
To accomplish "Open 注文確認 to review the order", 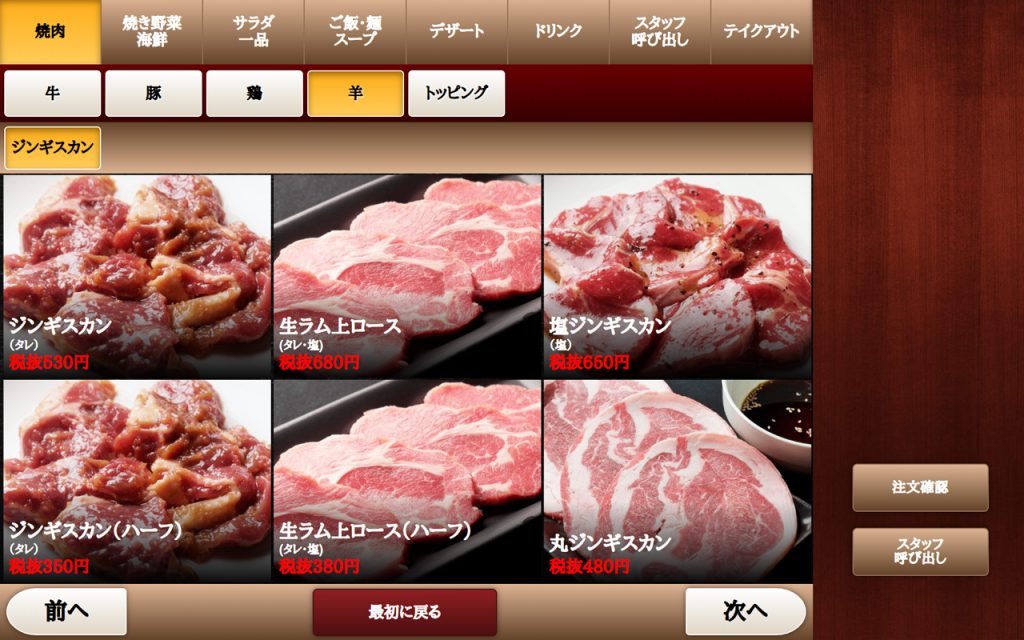I will 920,487.
